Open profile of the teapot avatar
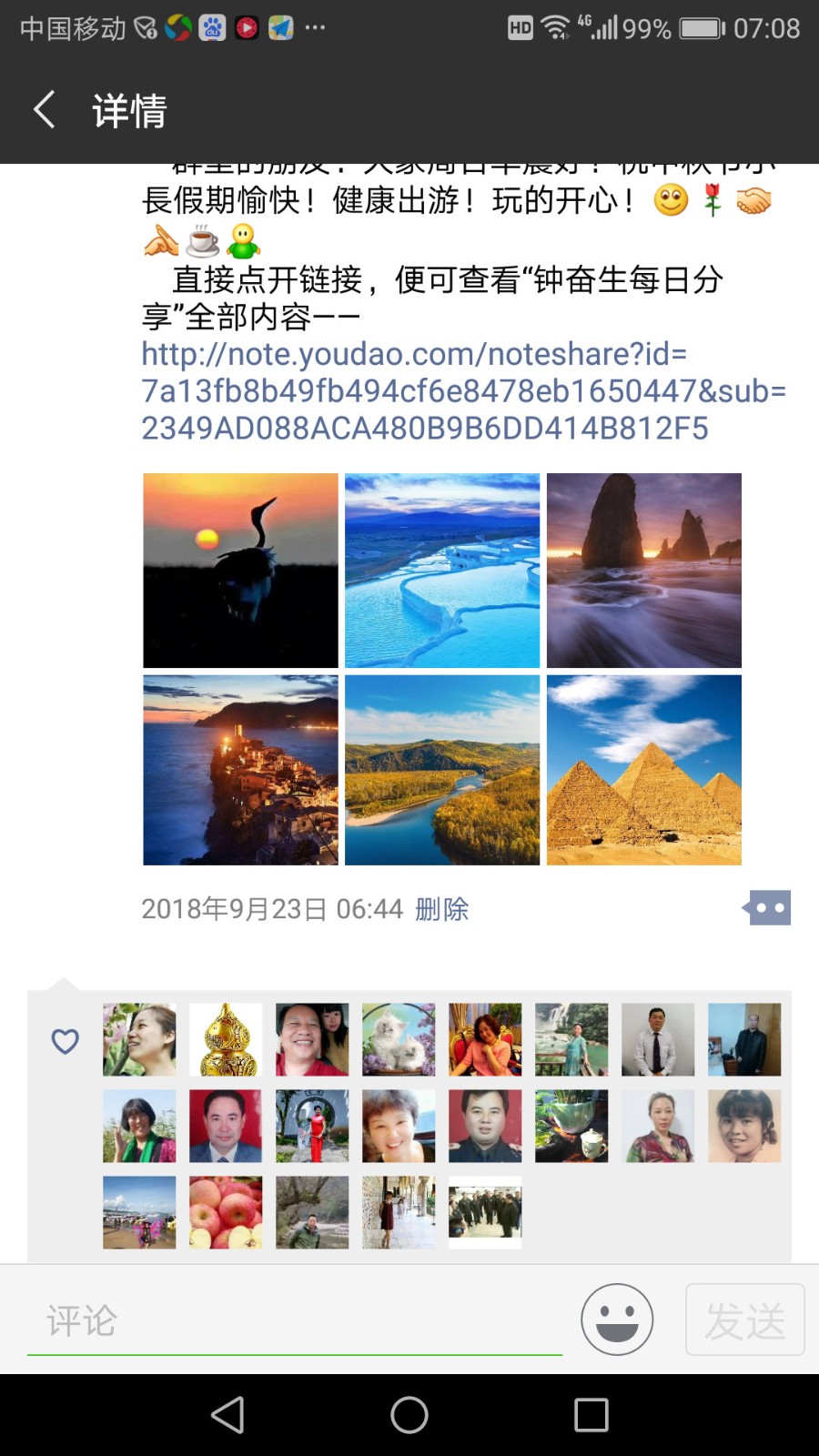The width and height of the screenshot is (819, 1456). [x=571, y=1126]
